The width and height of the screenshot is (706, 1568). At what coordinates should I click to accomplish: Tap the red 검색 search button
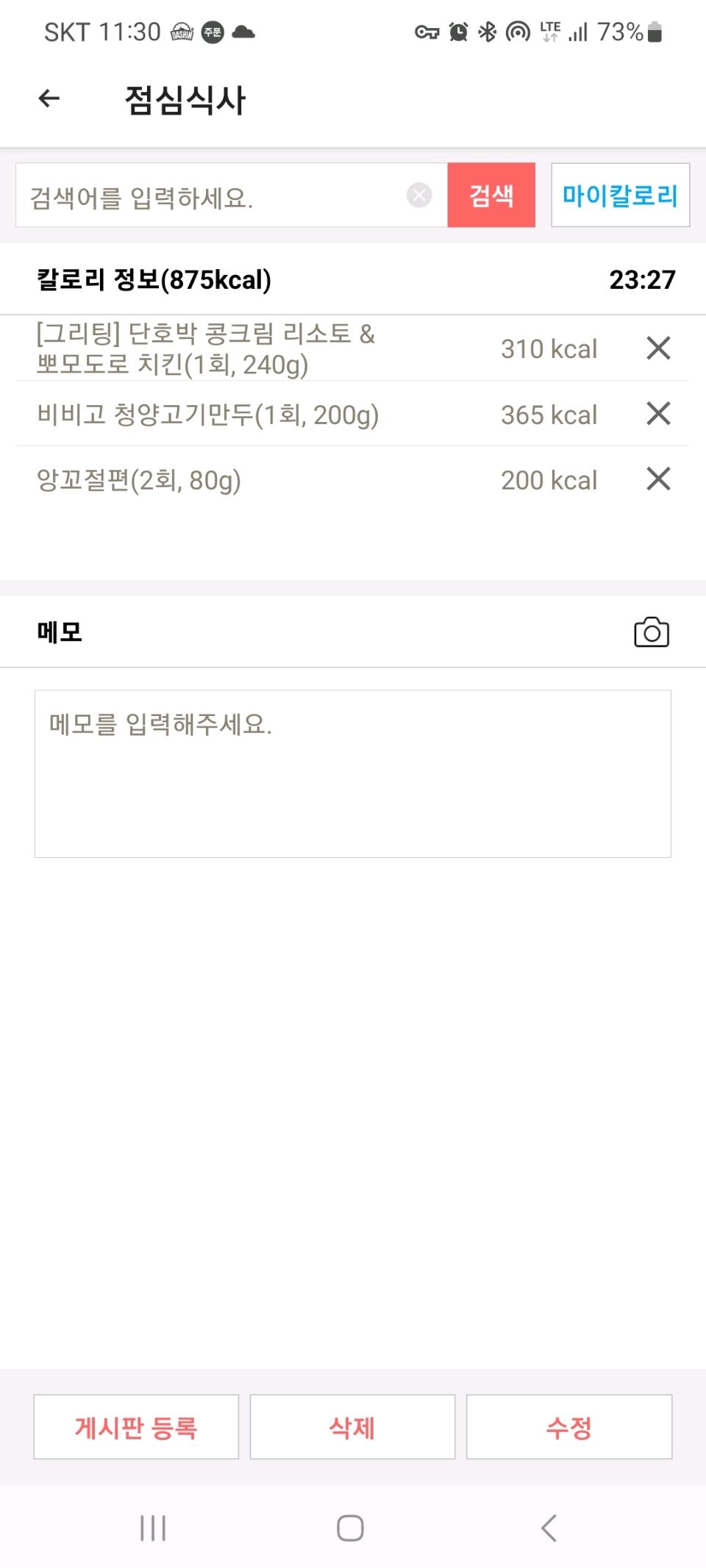pos(491,196)
